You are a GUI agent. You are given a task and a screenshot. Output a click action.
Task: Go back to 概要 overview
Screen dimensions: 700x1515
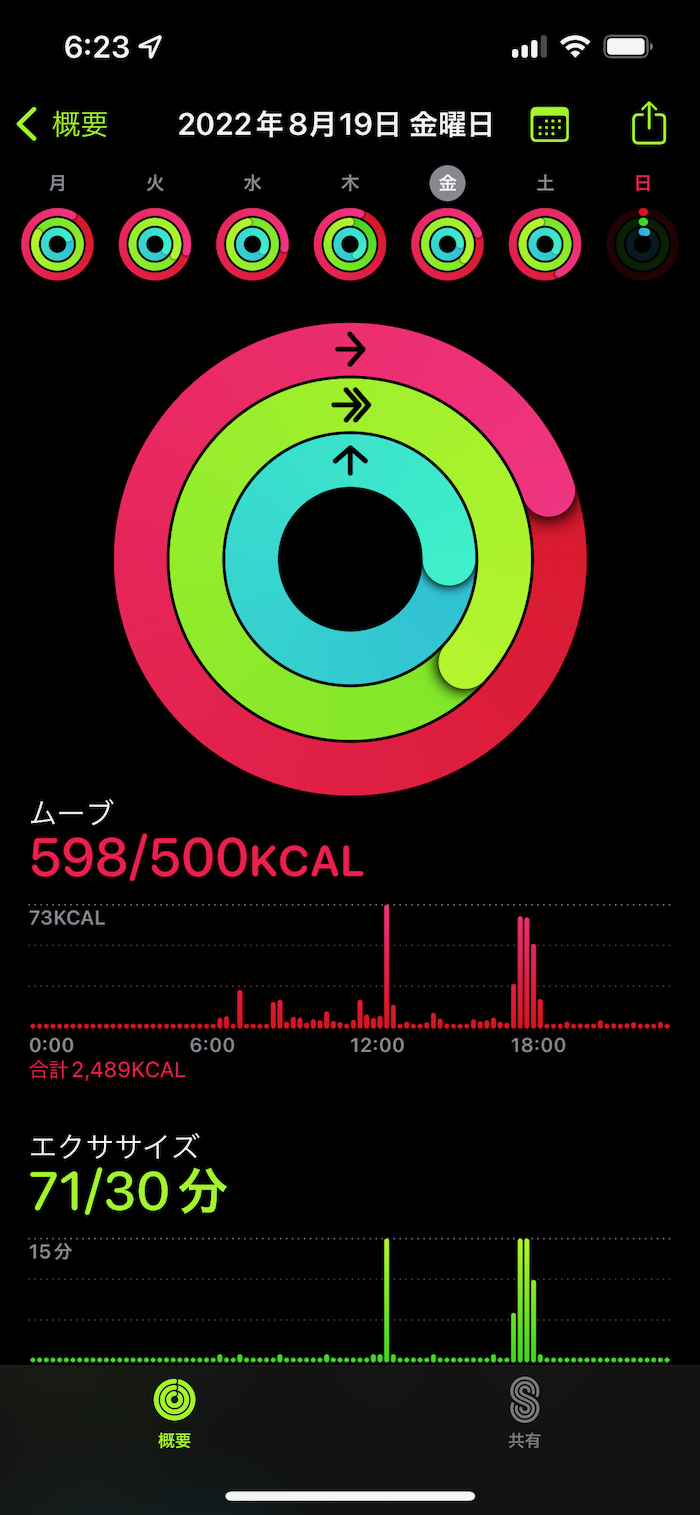click(x=63, y=125)
